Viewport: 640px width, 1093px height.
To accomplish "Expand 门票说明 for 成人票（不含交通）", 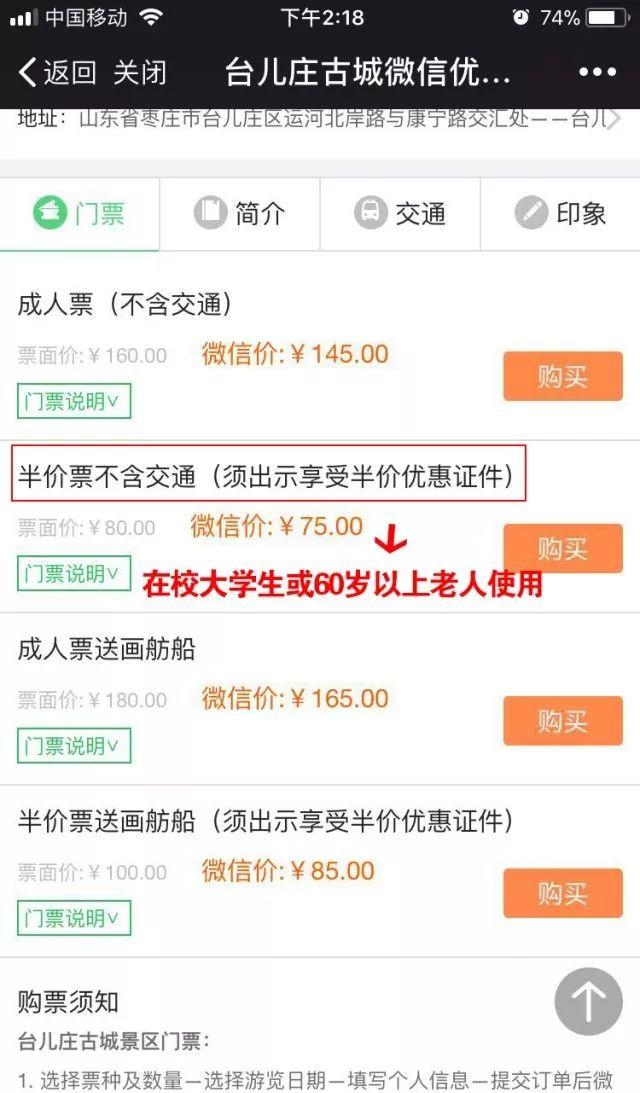I will point(74,401).
